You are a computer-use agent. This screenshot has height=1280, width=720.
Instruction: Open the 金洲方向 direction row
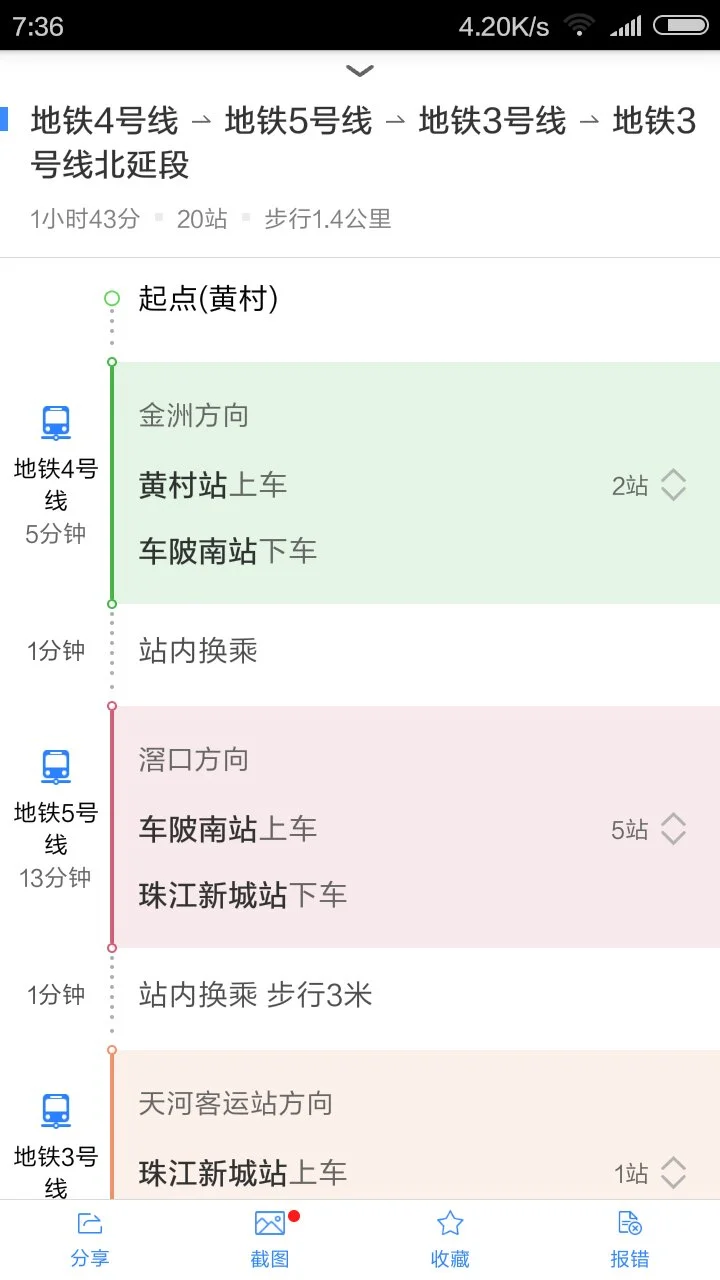193,415
